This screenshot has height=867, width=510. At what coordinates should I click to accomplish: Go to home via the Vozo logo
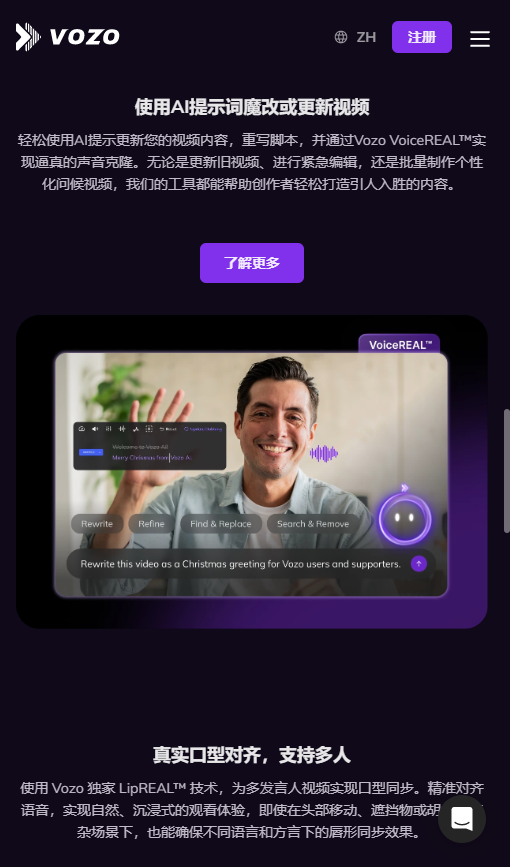(67, 37)
